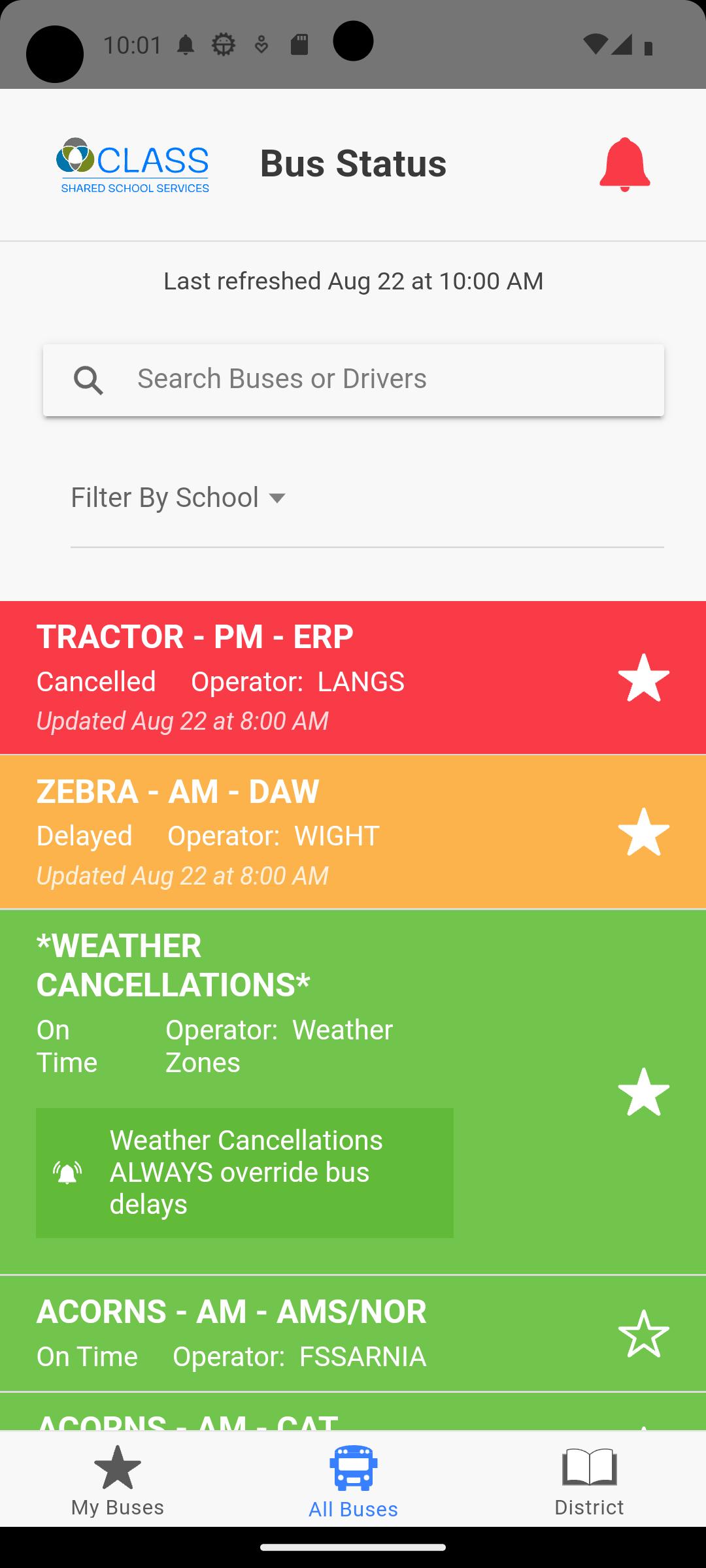Go to the District tab

[x=589, y=1480]
